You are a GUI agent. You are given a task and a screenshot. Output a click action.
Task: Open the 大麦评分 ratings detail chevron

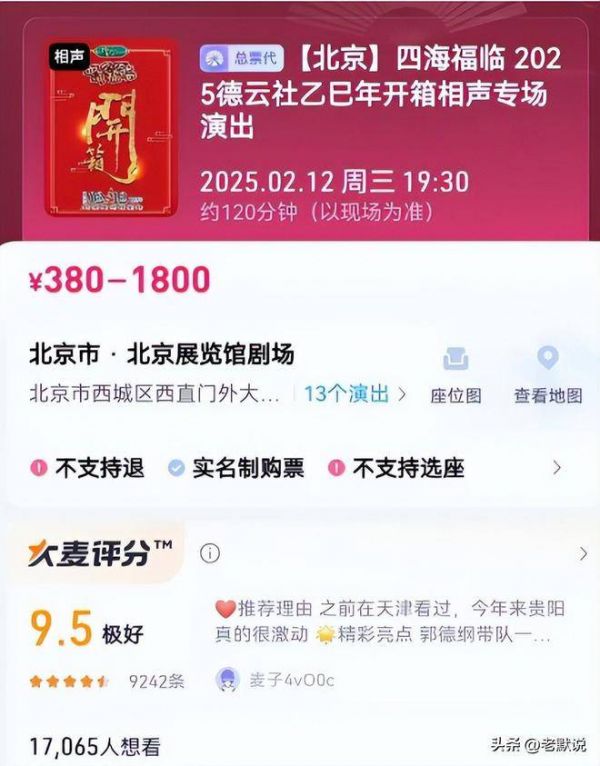click(x=583, y=553)
